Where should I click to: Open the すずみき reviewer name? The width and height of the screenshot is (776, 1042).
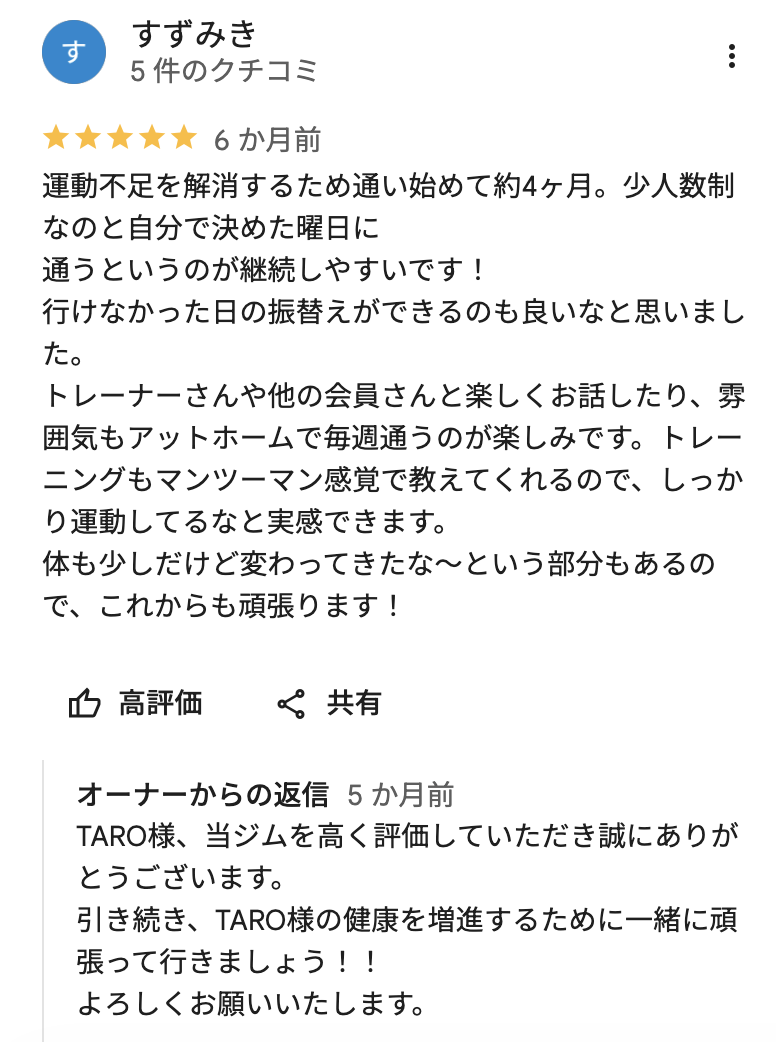[x=194, y=34]
